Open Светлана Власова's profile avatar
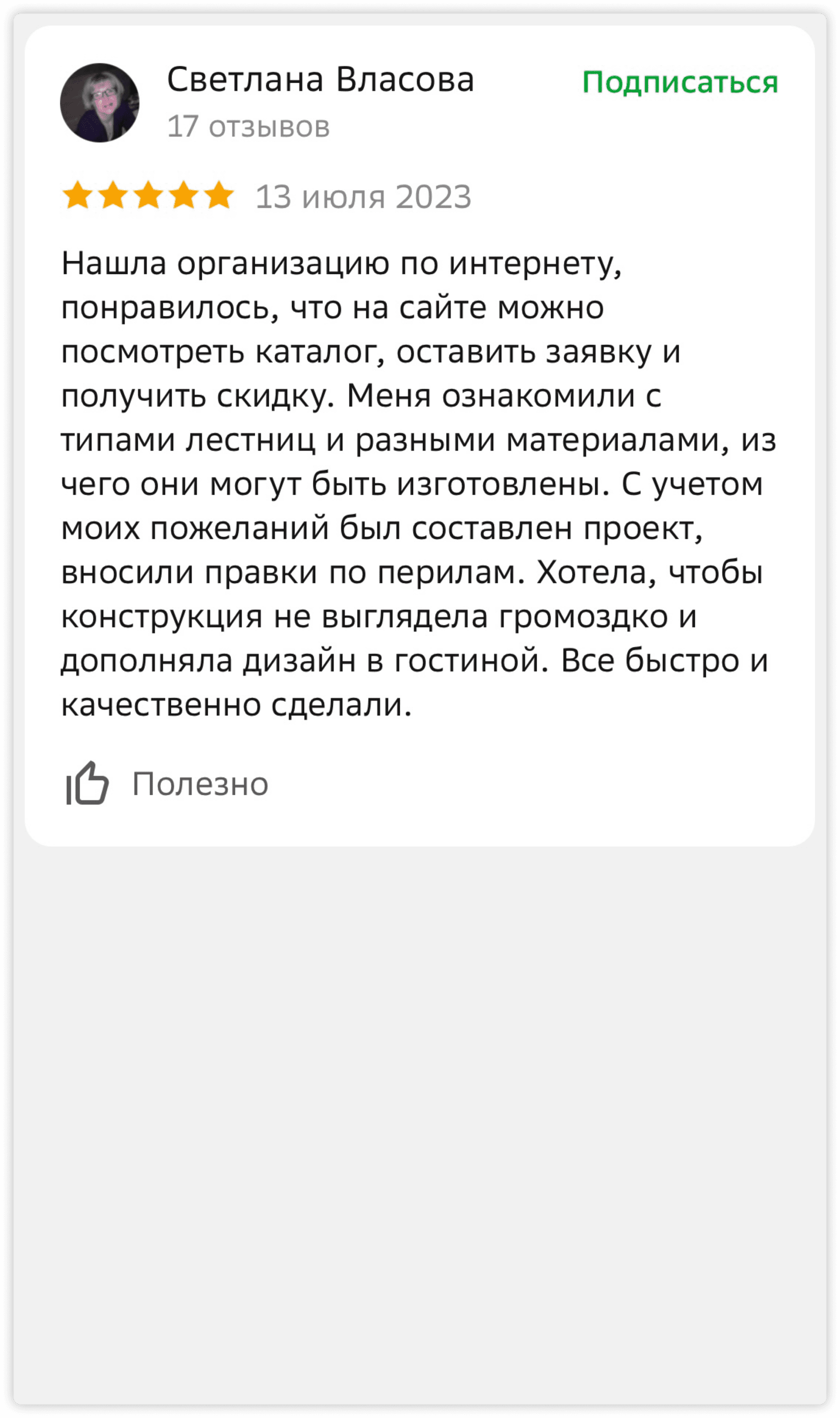840x1418 pixels. pos(99,102)
